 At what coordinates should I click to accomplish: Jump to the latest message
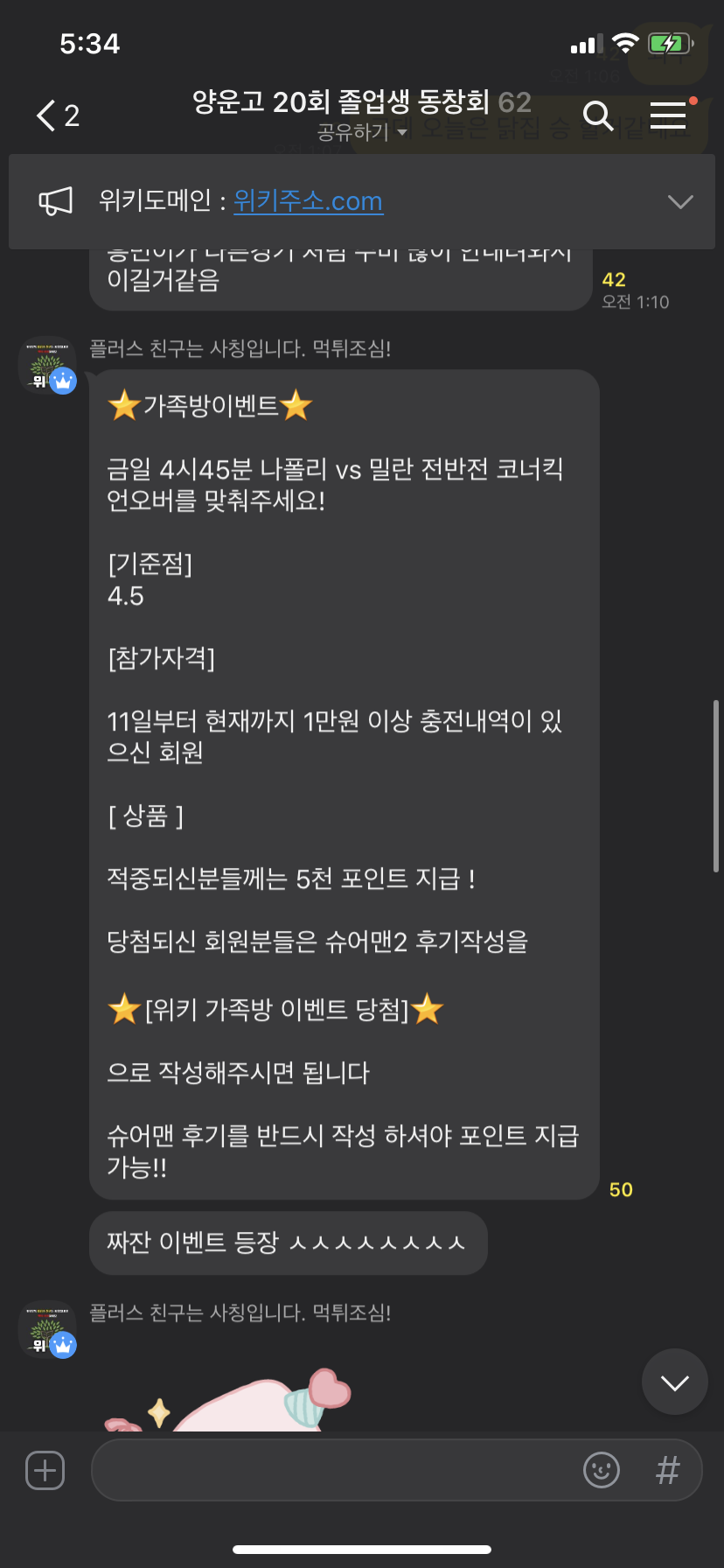[x=674, y=1382]
